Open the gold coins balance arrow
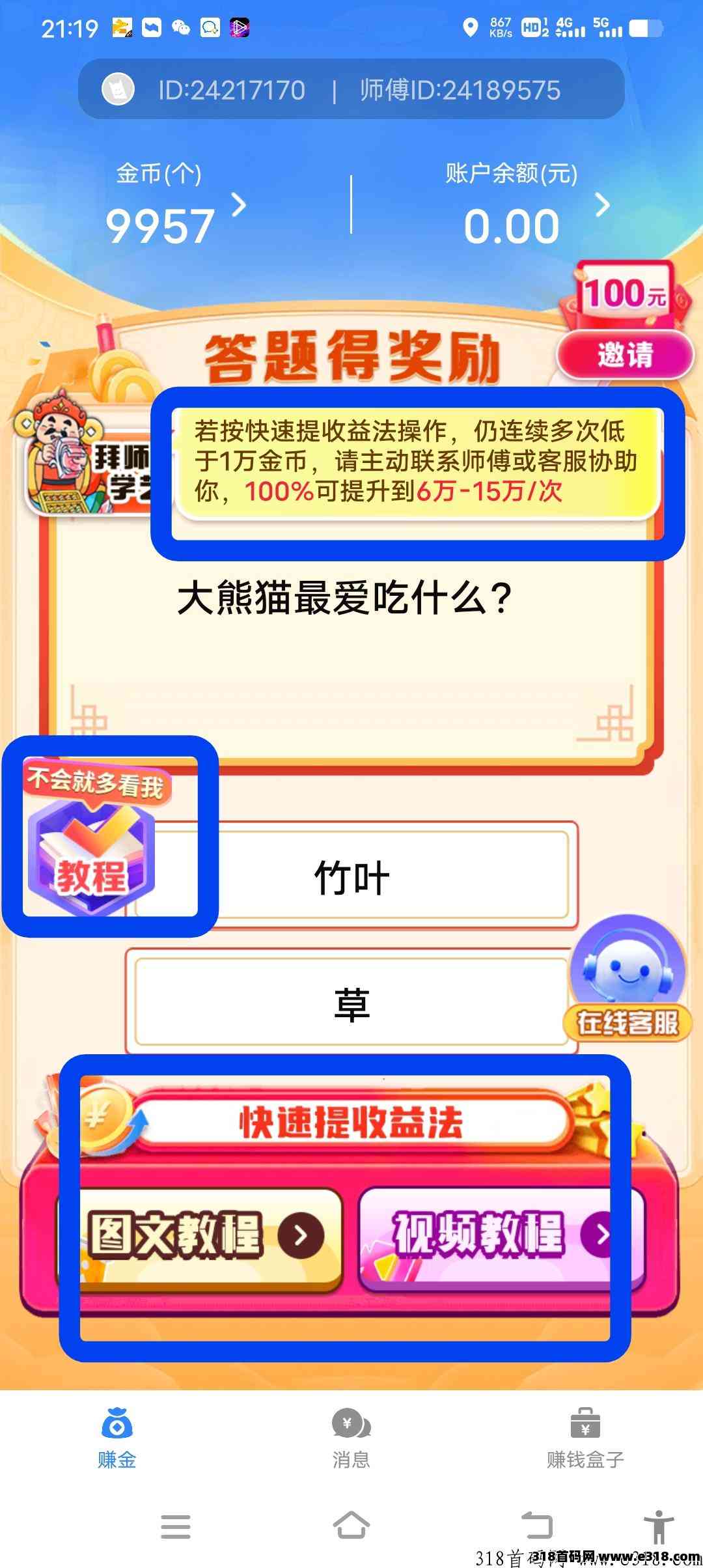The height and width of the screenshot is (1568, 703). [240, 205]
